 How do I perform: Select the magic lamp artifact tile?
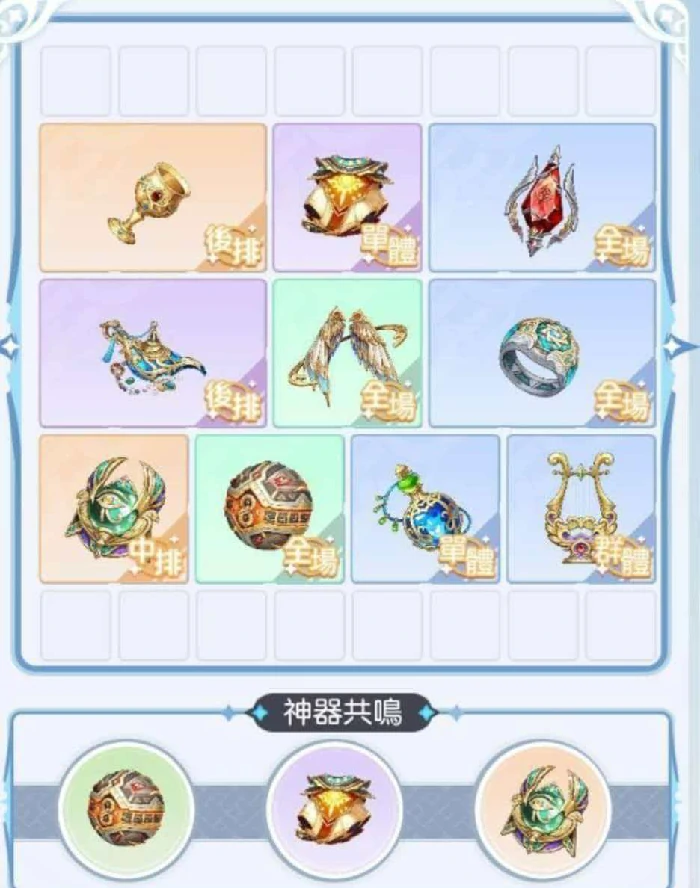pyautogui.click(x=153, y=352)
